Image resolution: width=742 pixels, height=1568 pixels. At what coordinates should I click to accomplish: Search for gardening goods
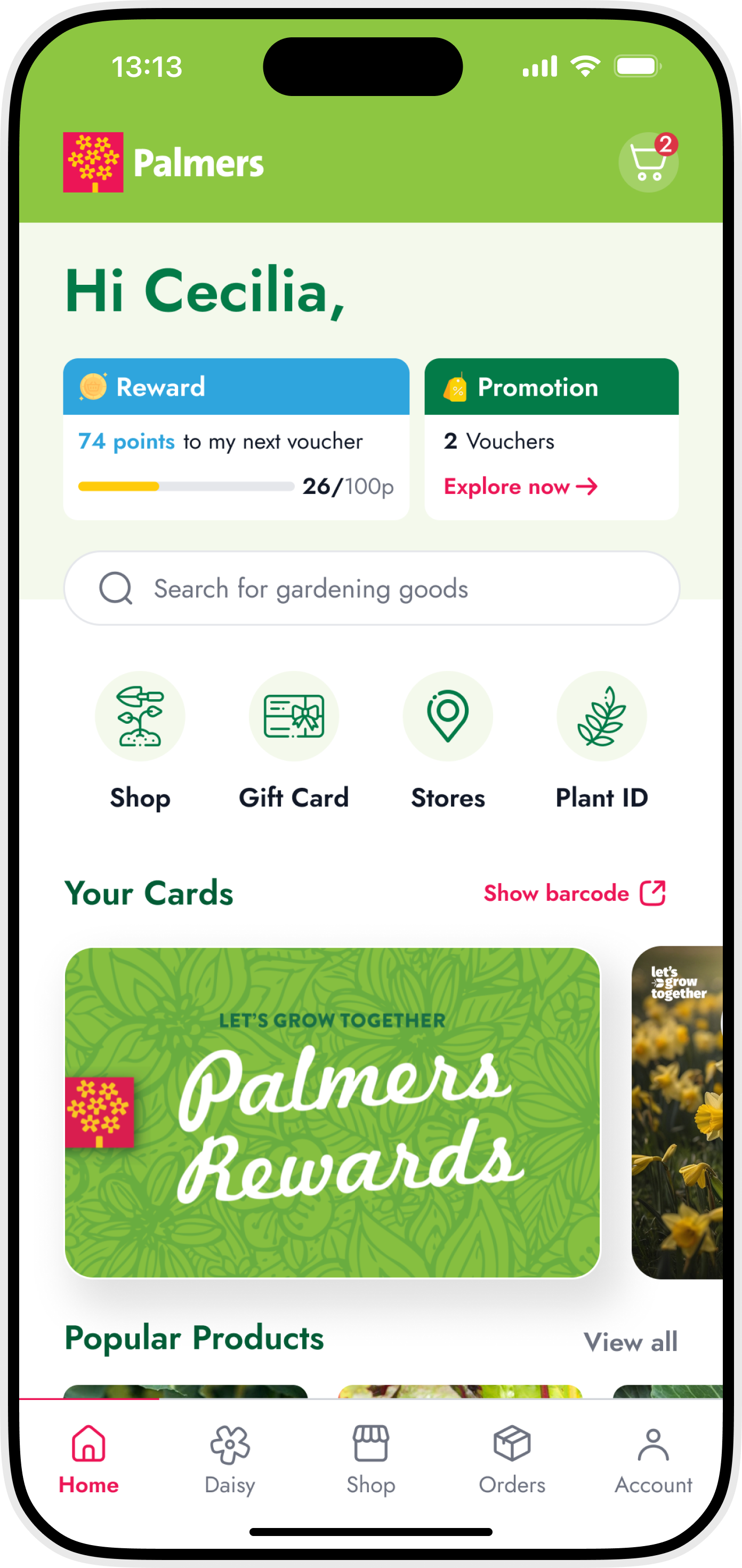[372, 588]
